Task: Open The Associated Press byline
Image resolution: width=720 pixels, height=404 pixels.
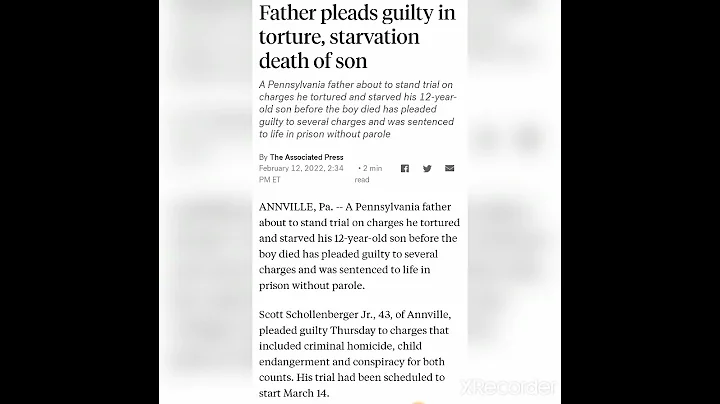Action: [306, 157]
